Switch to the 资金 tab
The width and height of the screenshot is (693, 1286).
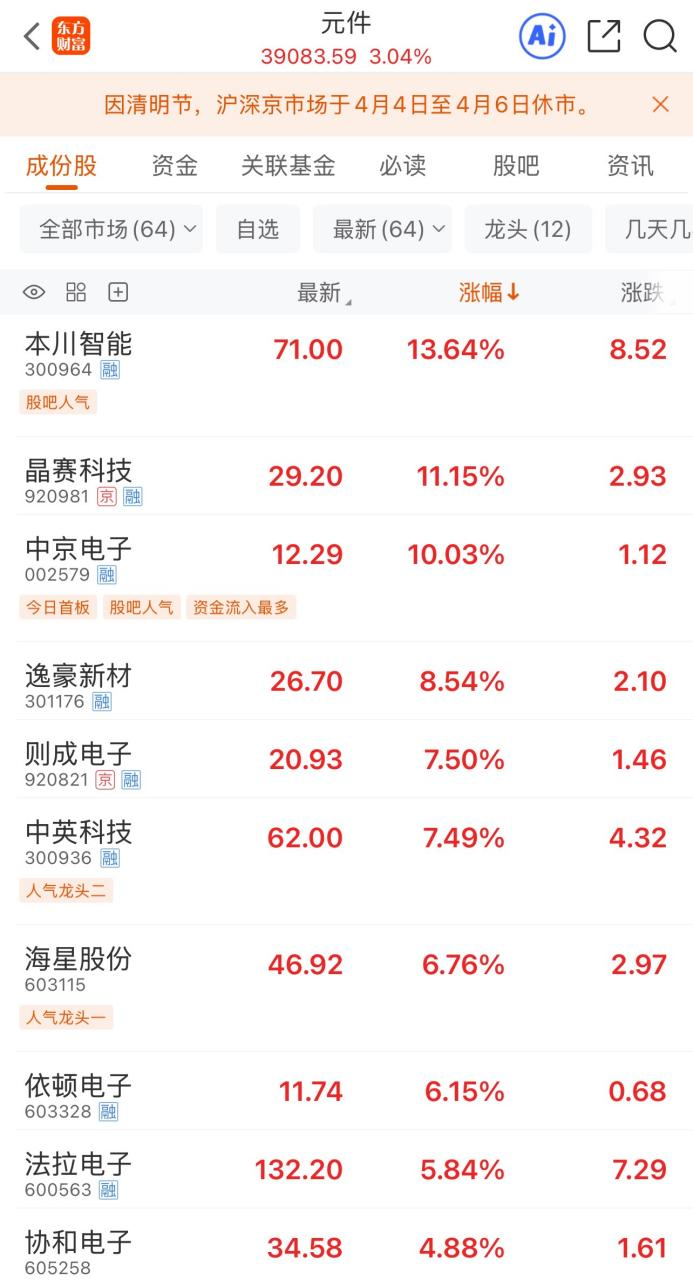coord(174,166)
